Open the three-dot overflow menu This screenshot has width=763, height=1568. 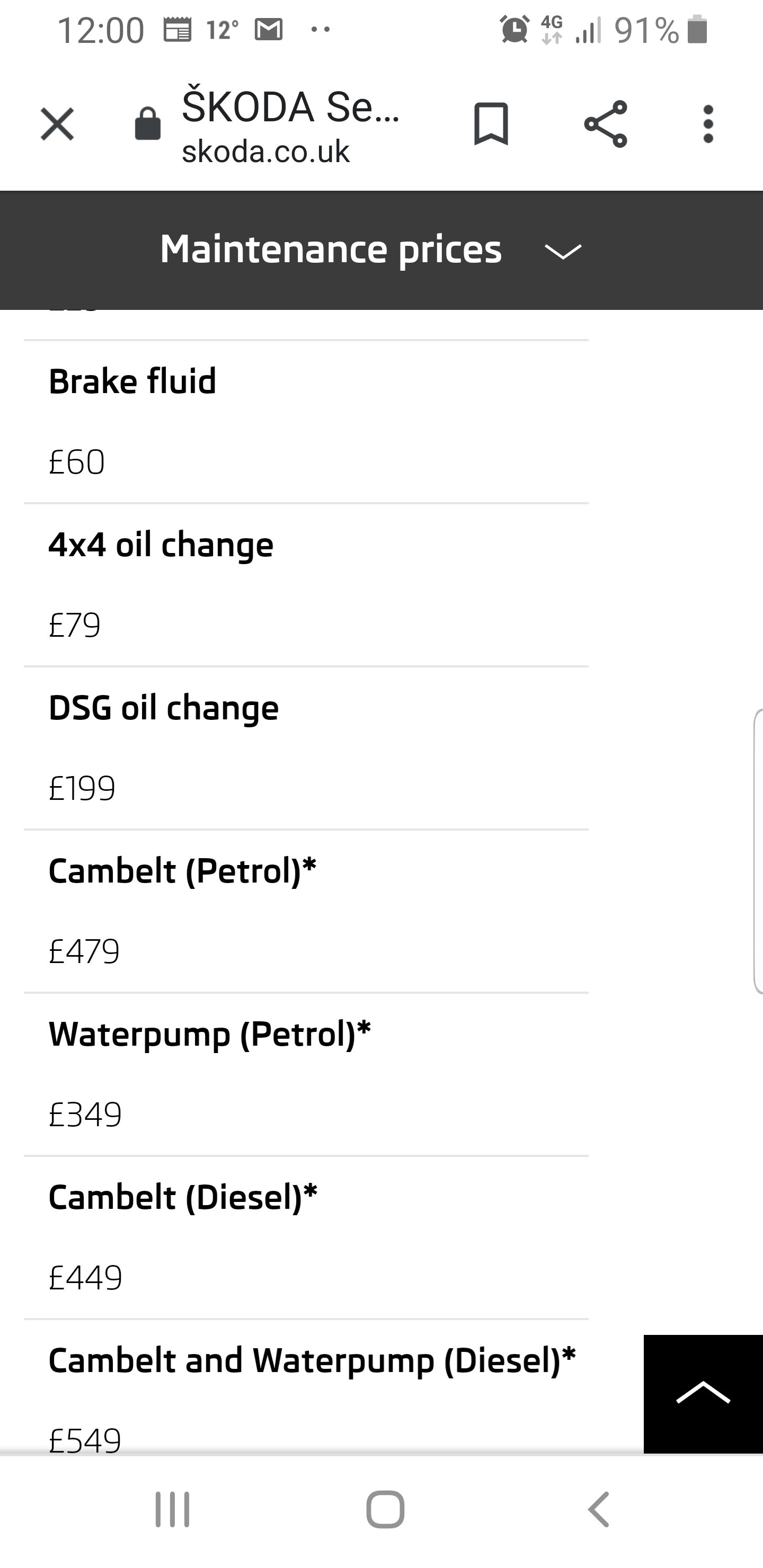[707, 124]
